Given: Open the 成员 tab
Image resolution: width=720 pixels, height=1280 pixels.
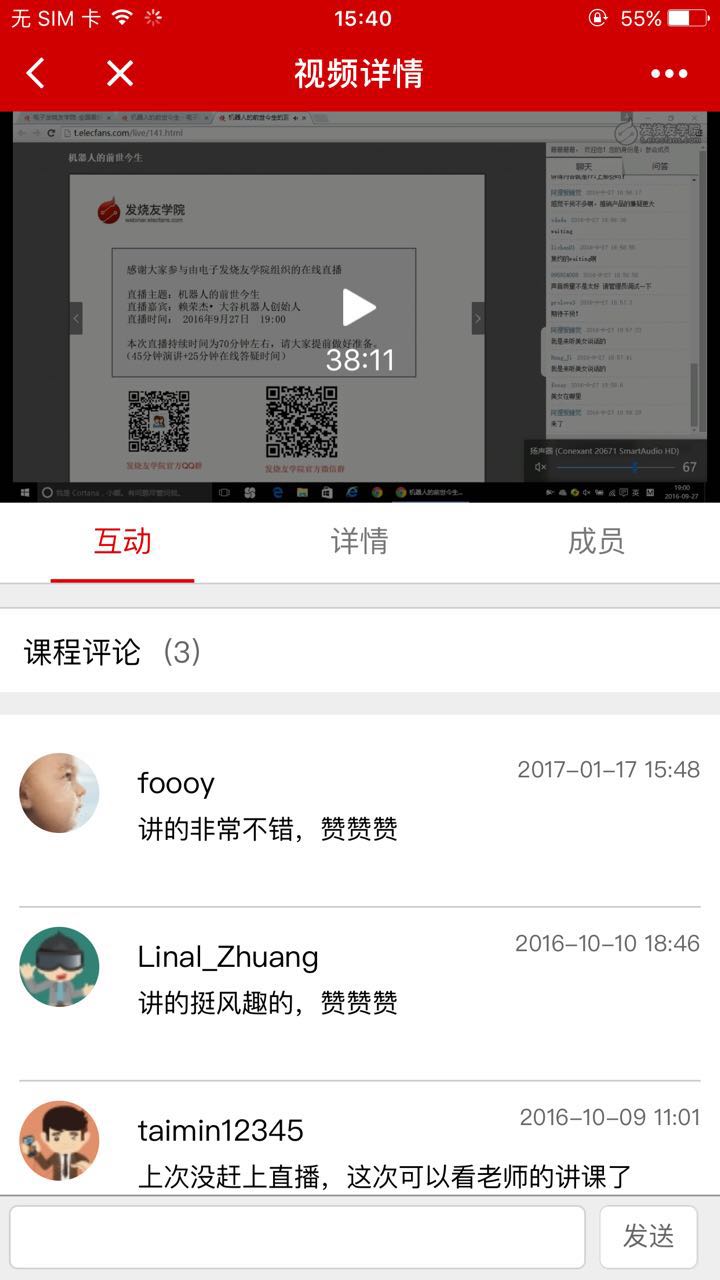Looking at the screenshot, I should [596, 541].
